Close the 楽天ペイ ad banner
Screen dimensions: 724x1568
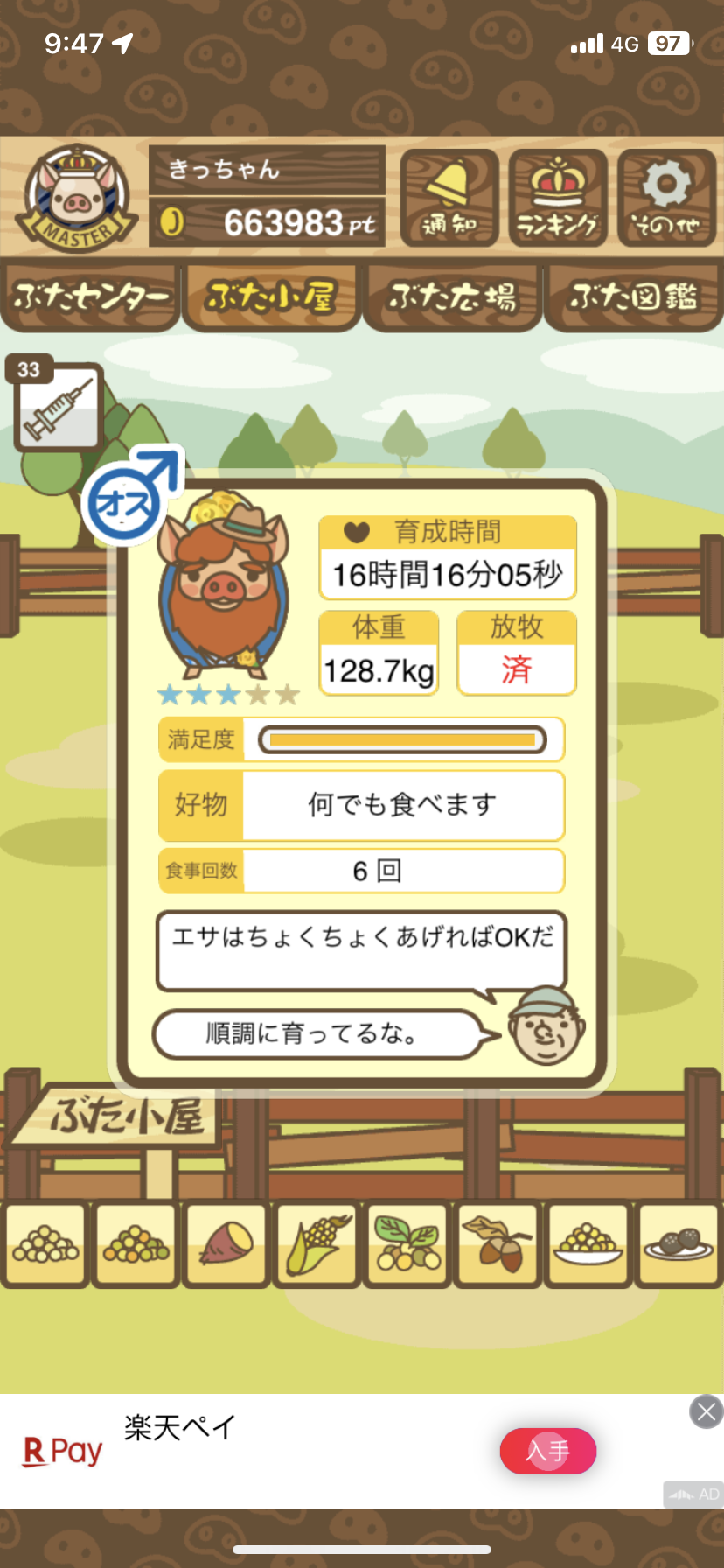pos(707,1411)
